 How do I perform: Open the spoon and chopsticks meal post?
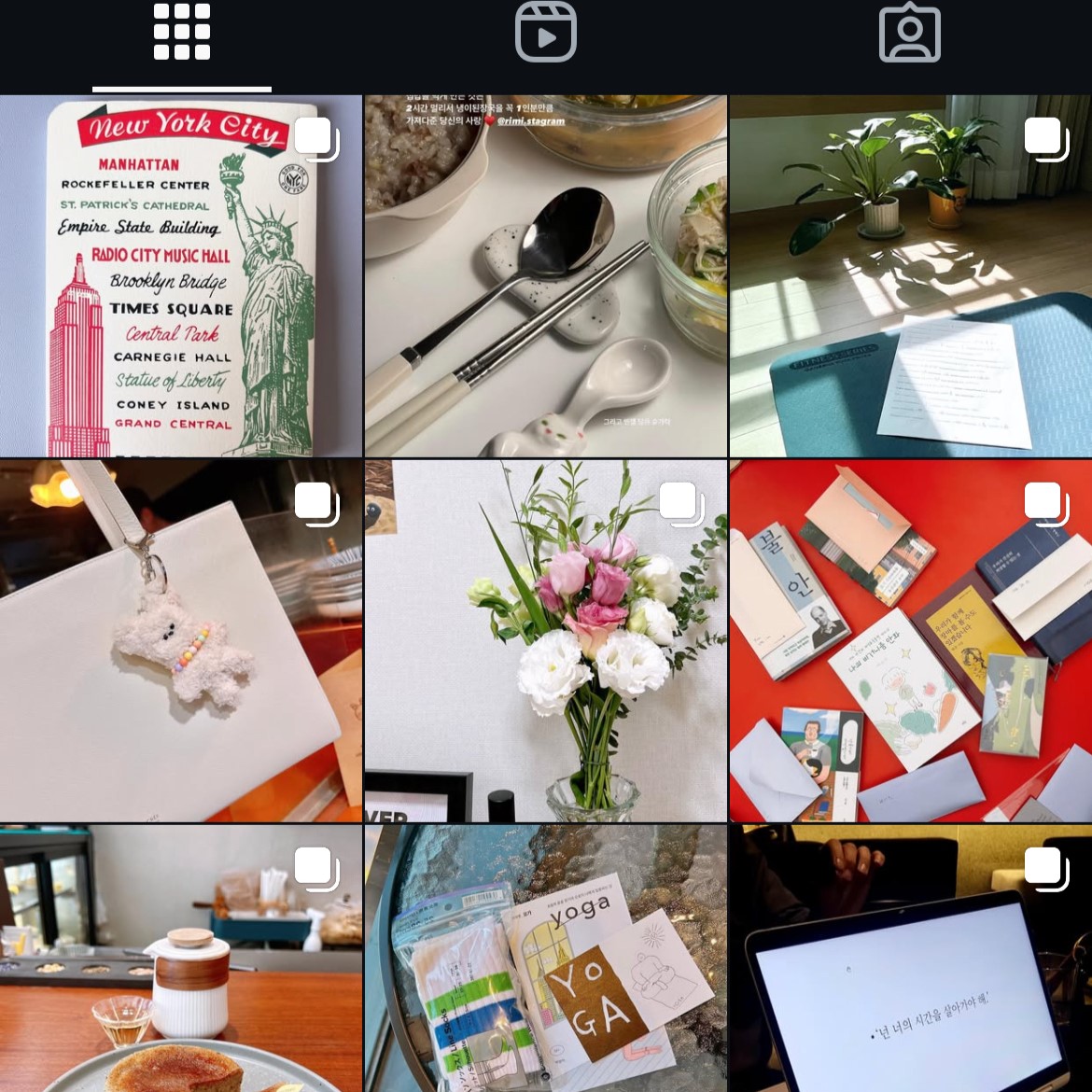click(x=545, y=276)
